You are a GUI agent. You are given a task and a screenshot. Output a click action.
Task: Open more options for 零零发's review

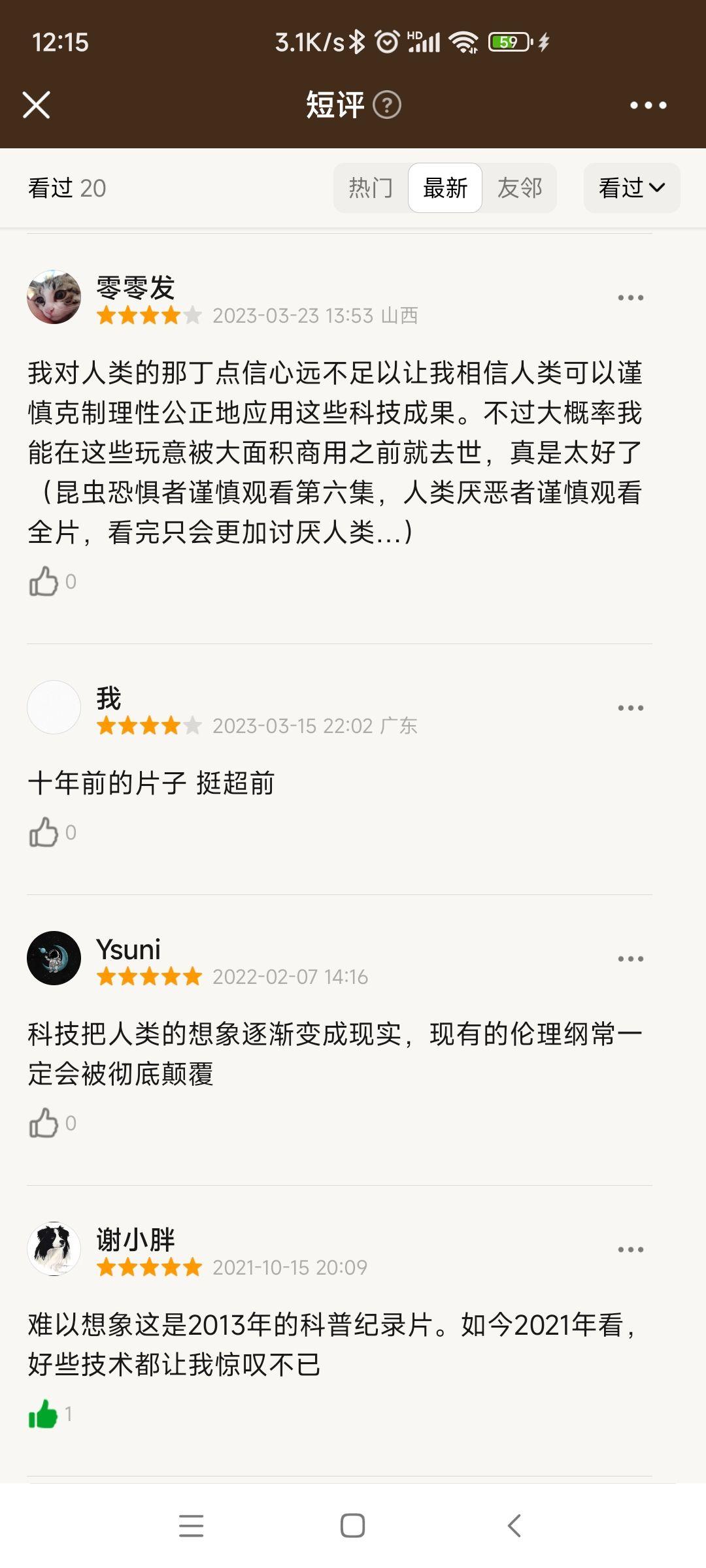click(x=630, y=298)
